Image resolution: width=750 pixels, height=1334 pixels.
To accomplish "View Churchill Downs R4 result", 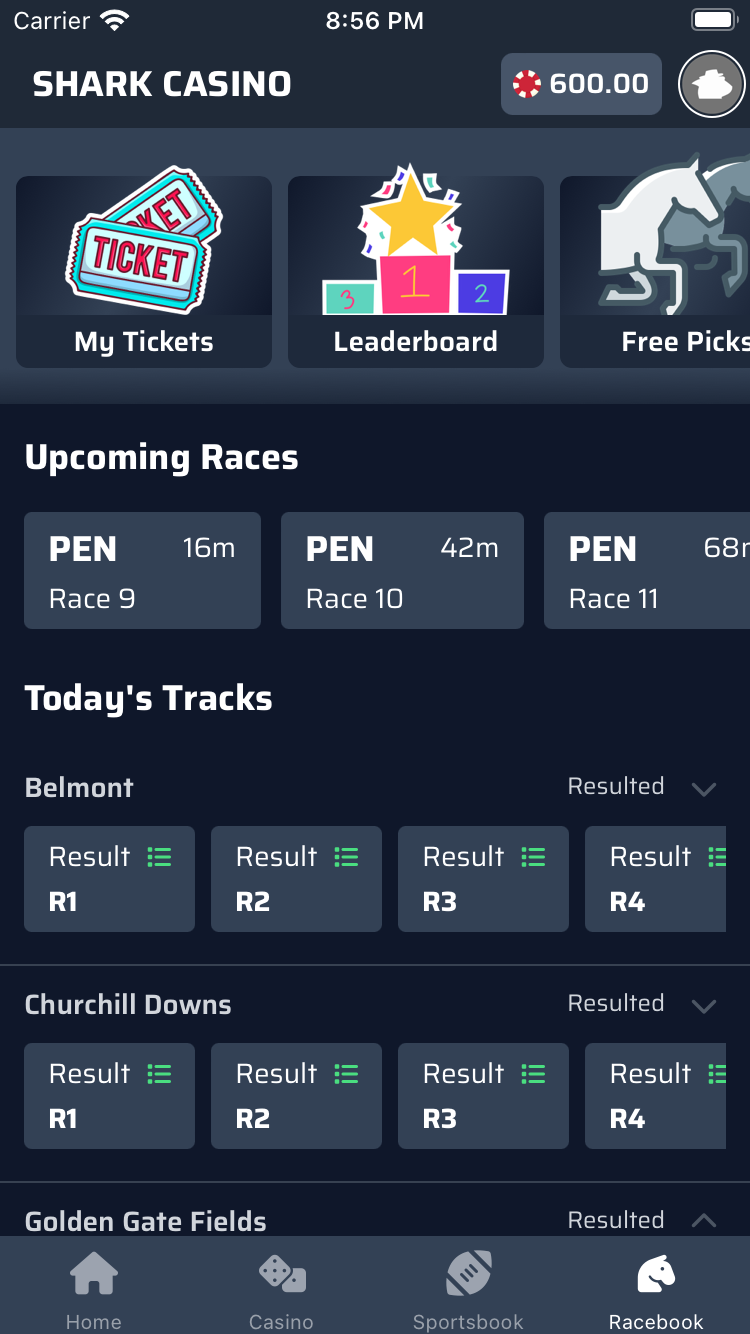I will tap(655, 1096).
